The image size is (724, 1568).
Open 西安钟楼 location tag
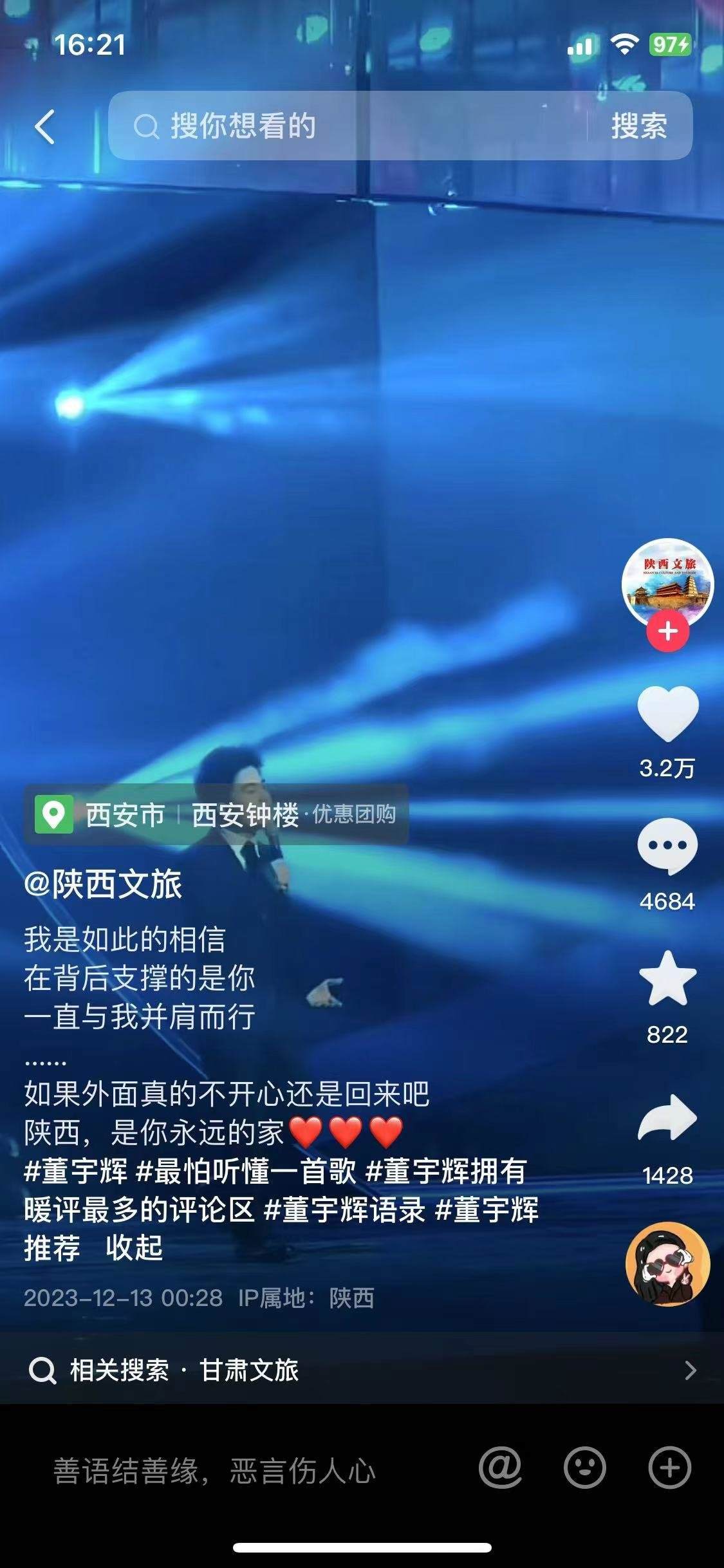click(x=245, y=815)
